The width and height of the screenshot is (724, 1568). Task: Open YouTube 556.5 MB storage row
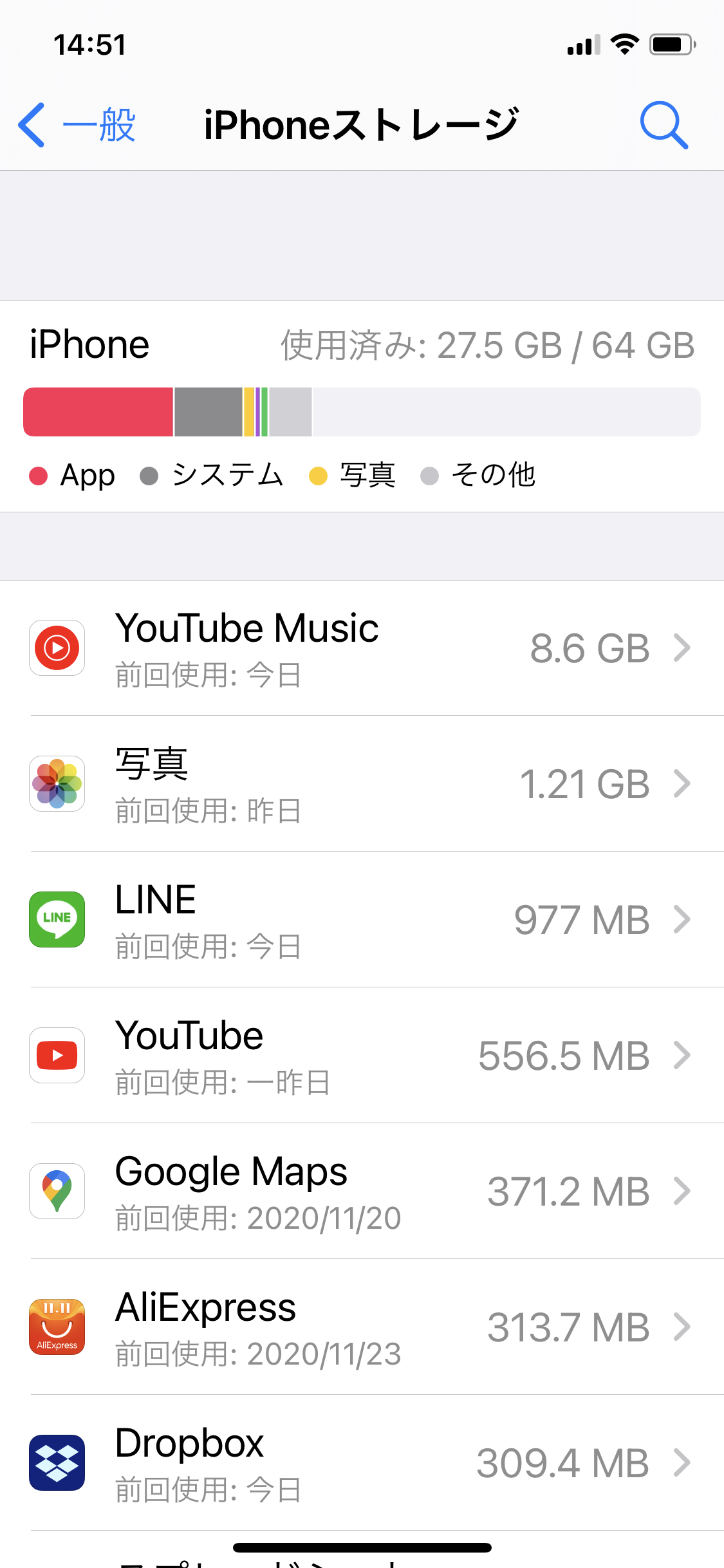362,1056
